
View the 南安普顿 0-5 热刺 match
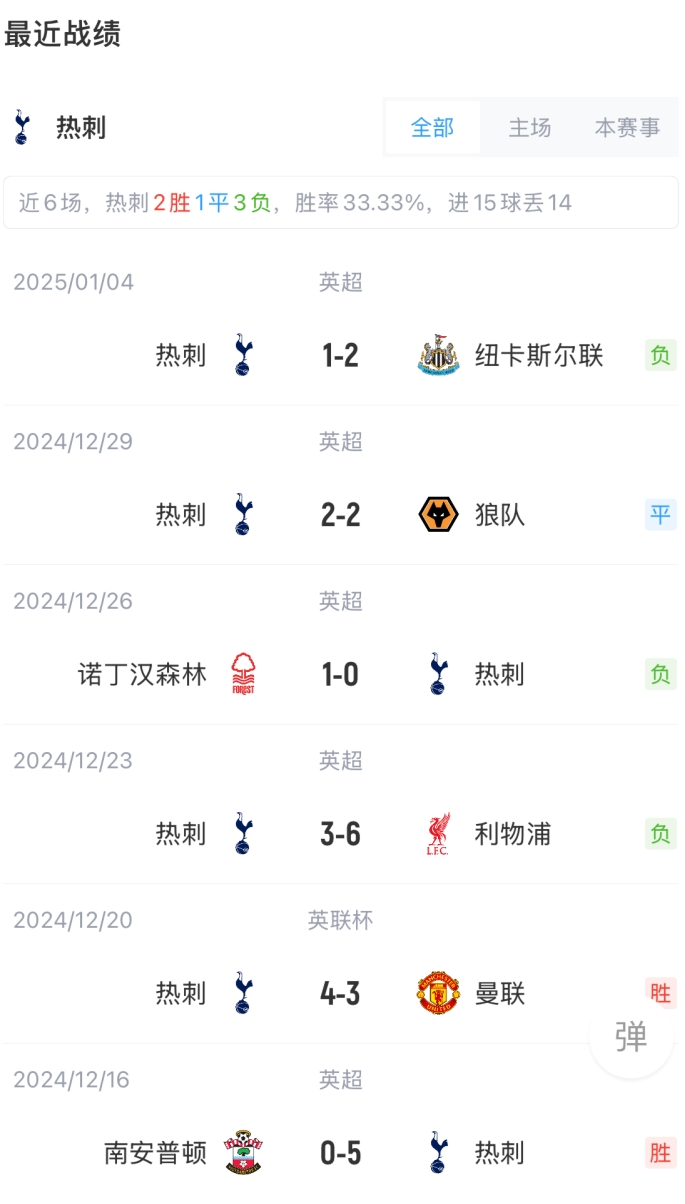(x=340, y=1153)
